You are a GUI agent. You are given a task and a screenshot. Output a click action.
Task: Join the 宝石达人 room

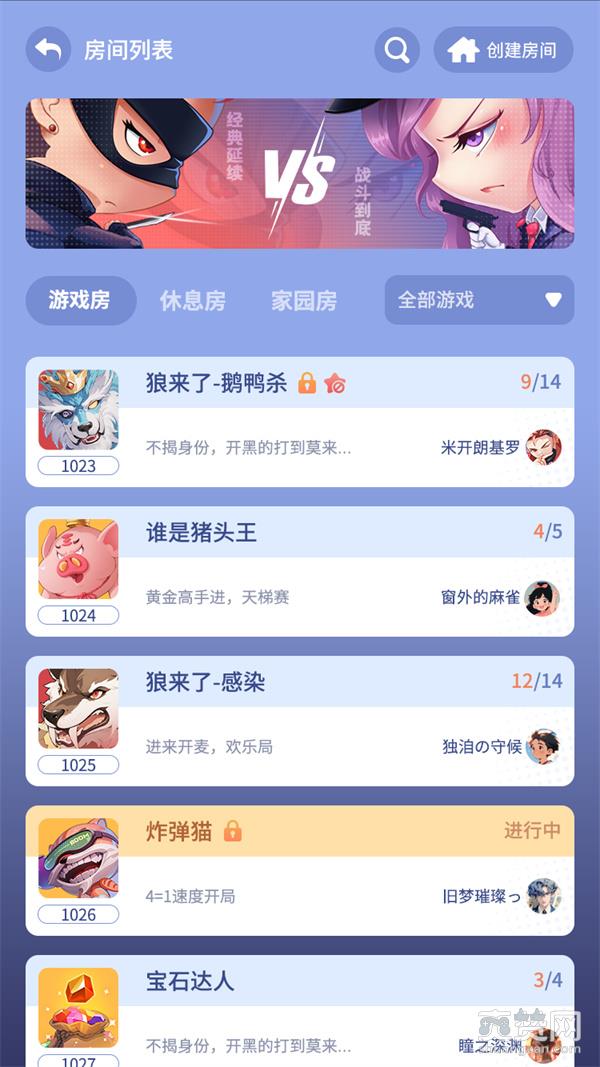[300, 1010]
